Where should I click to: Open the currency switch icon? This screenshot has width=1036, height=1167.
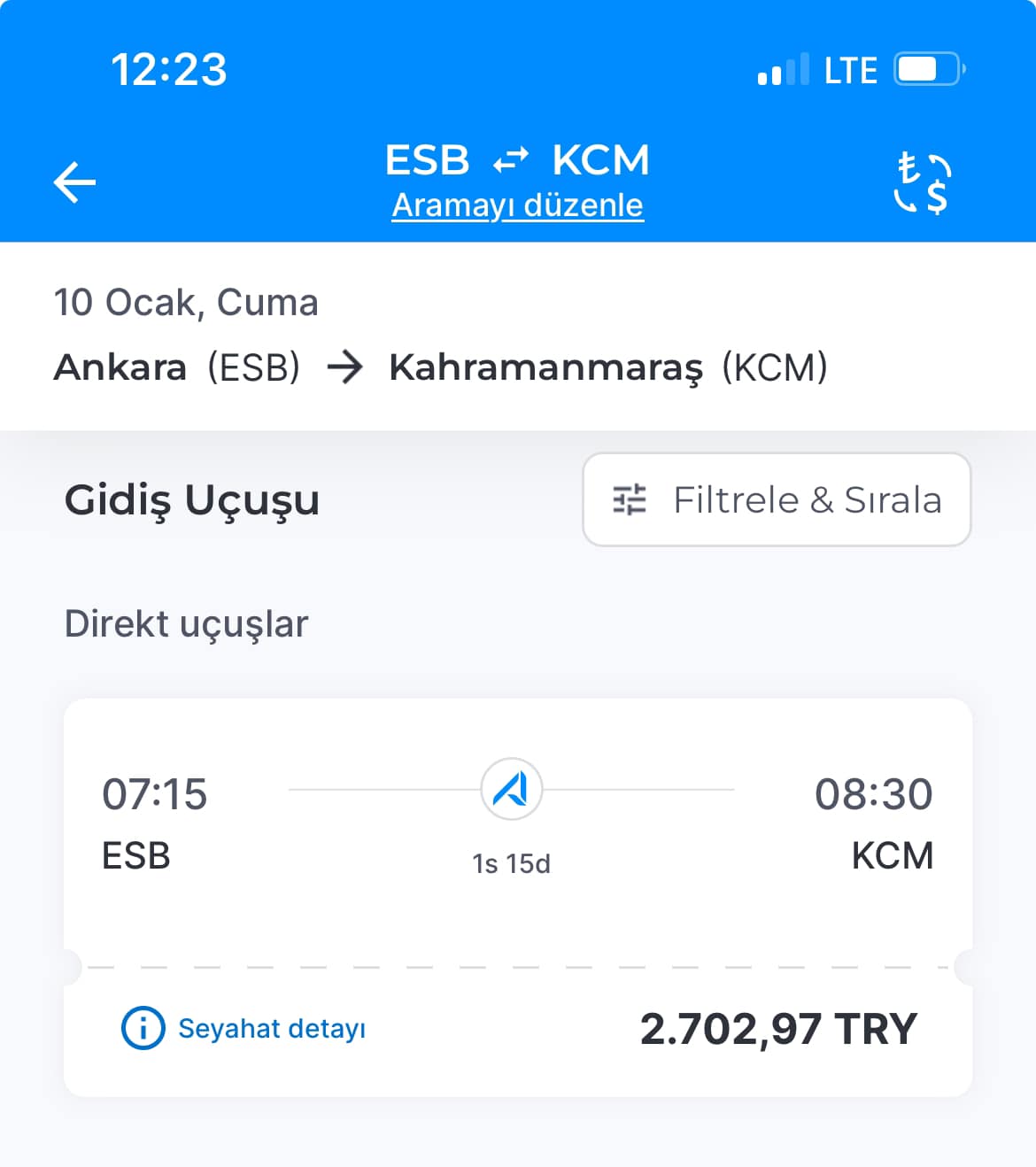(922, 183)
